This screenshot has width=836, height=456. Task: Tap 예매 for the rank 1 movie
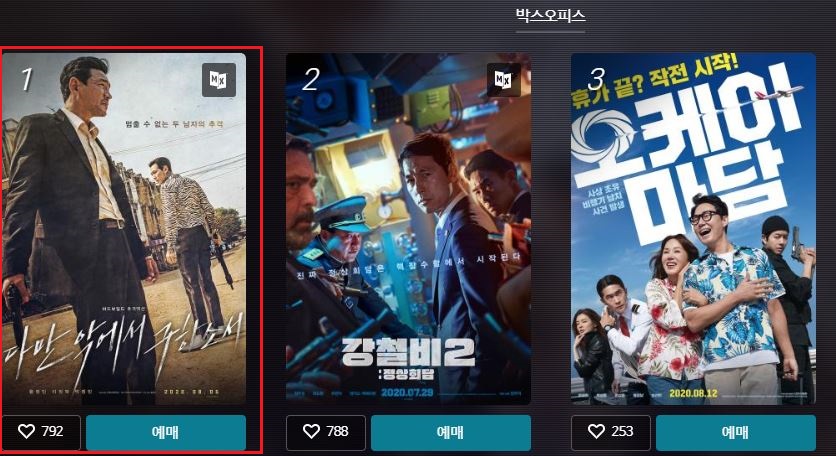click(x=166, y=432)
